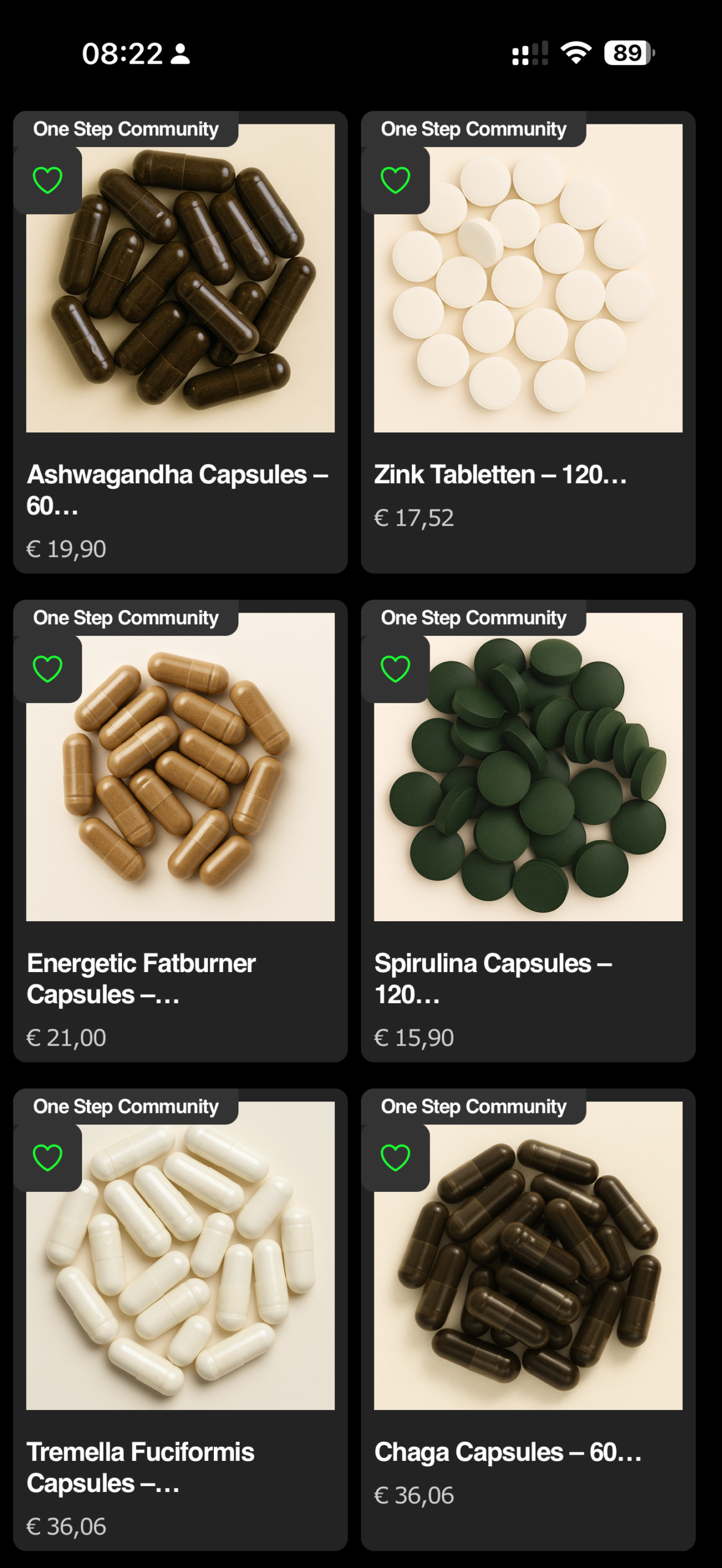The width and height of the screenshot is (722, 1568).
Task: Add Ashwagandha Capsules to favorites
Action: click(x=47, y=180)
